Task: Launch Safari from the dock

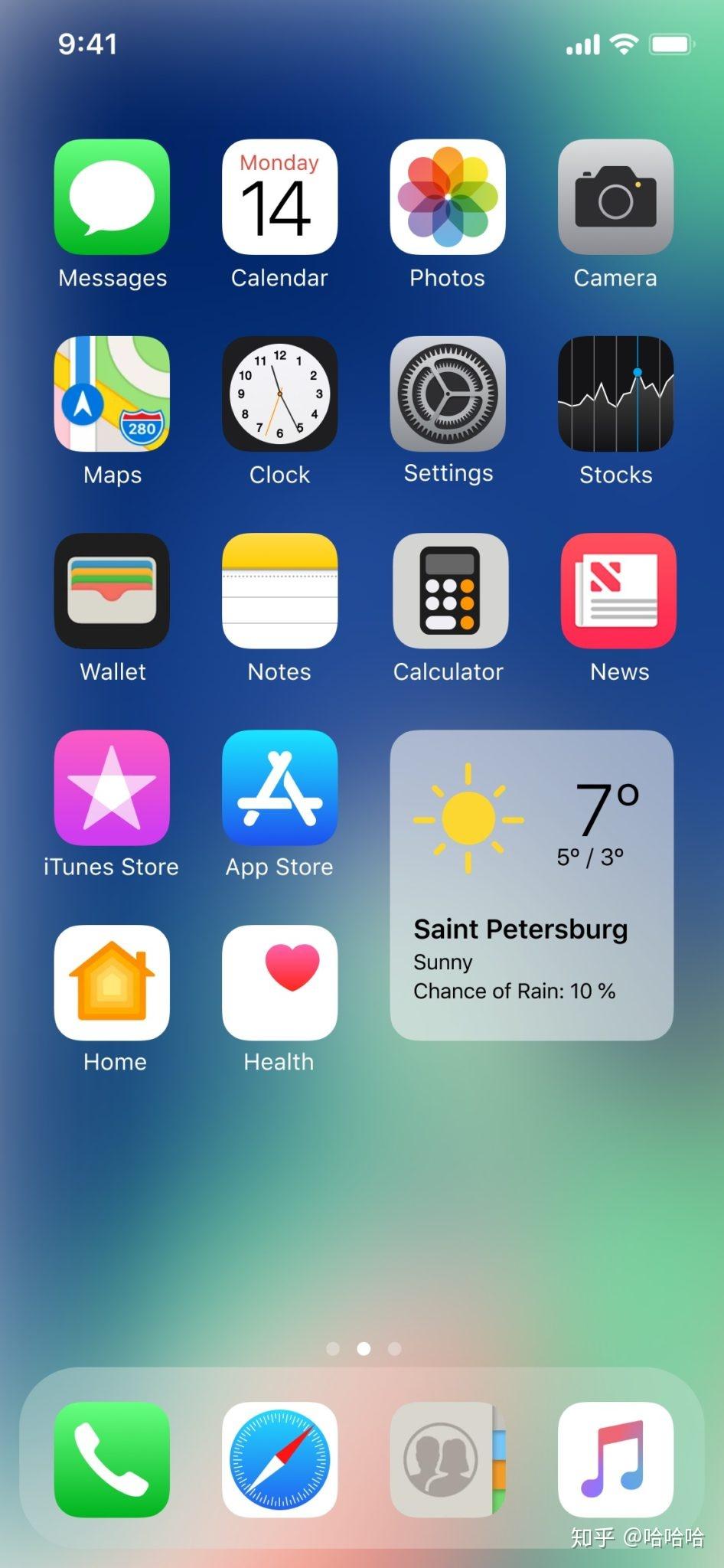Action: (x=279, y=1459)
